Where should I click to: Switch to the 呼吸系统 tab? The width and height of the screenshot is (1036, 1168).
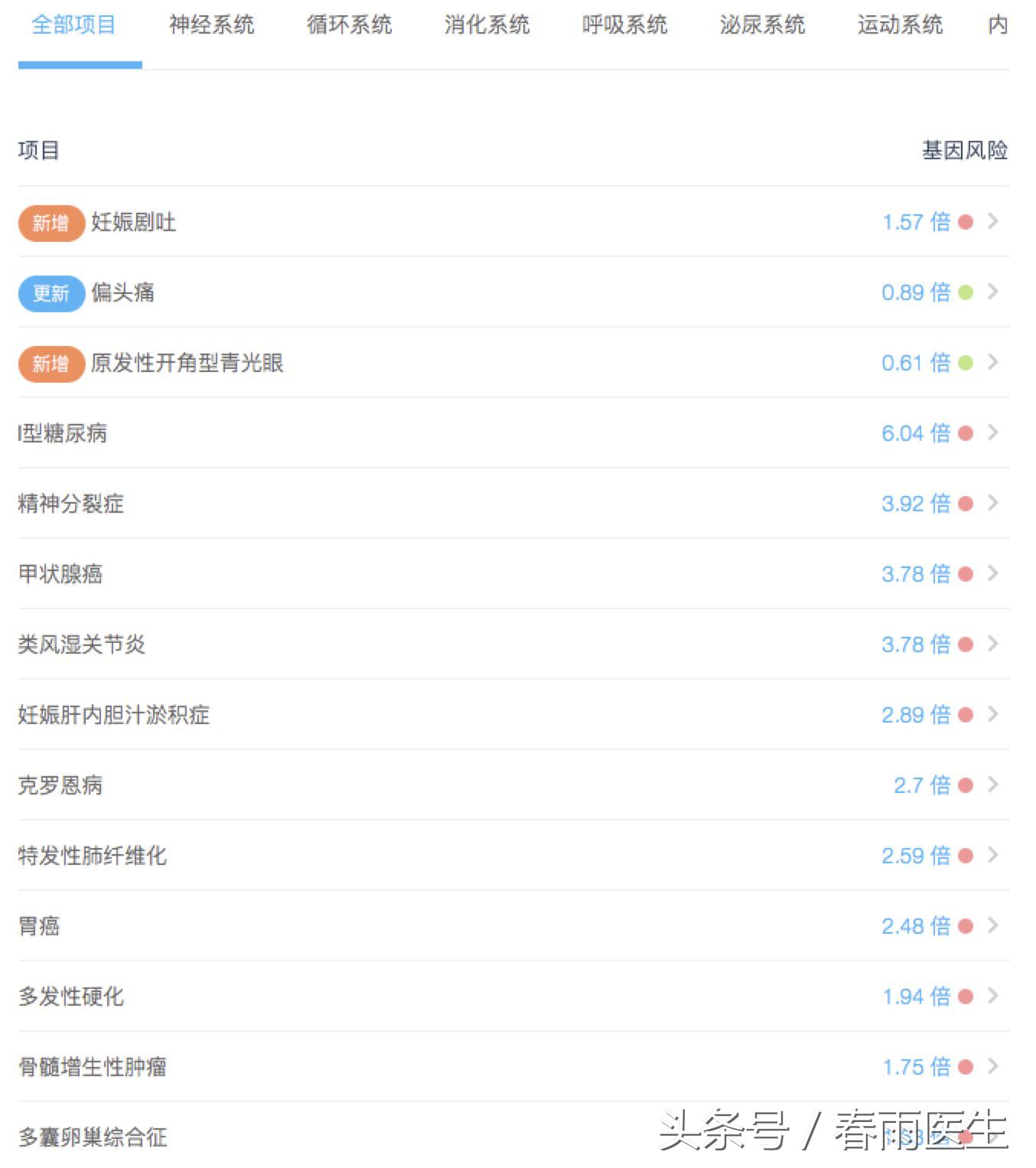click(624, 25)
